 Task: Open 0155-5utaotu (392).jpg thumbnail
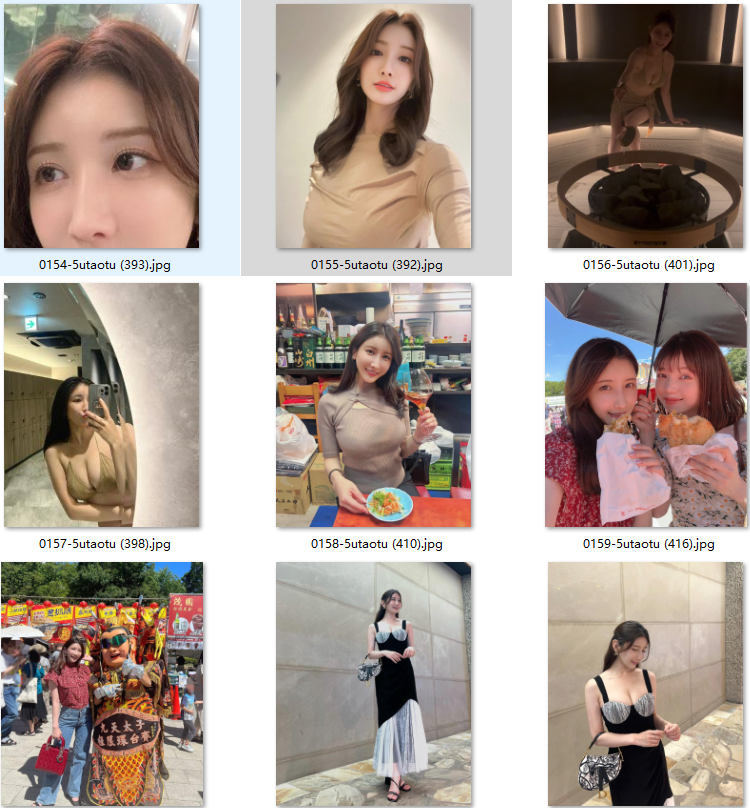[x=373, y=126]
